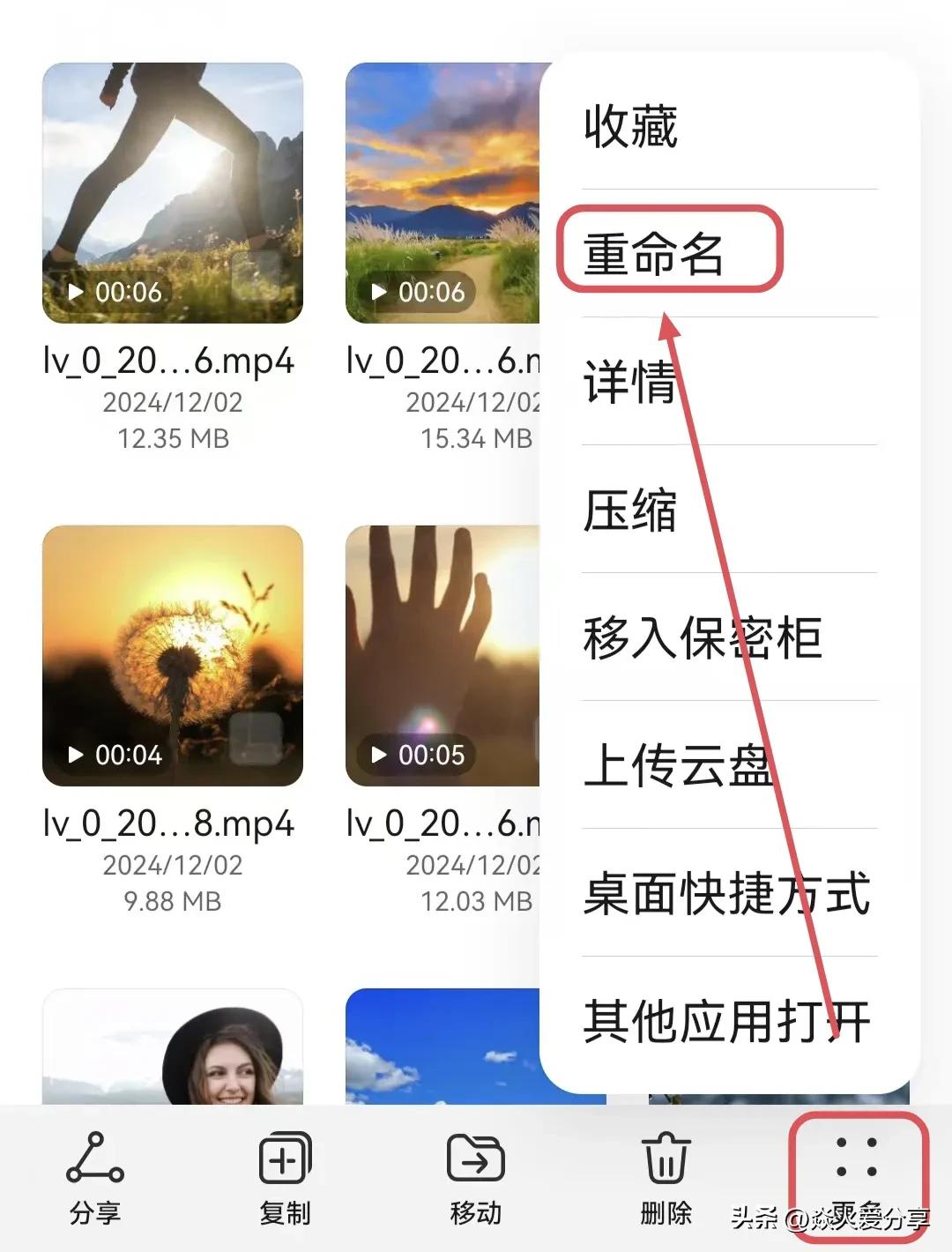Tap 复制 in the bottom toolbar
The width and height of the screenshot is (952, 1252).
pyautogui.click(x=285, y=1178)
